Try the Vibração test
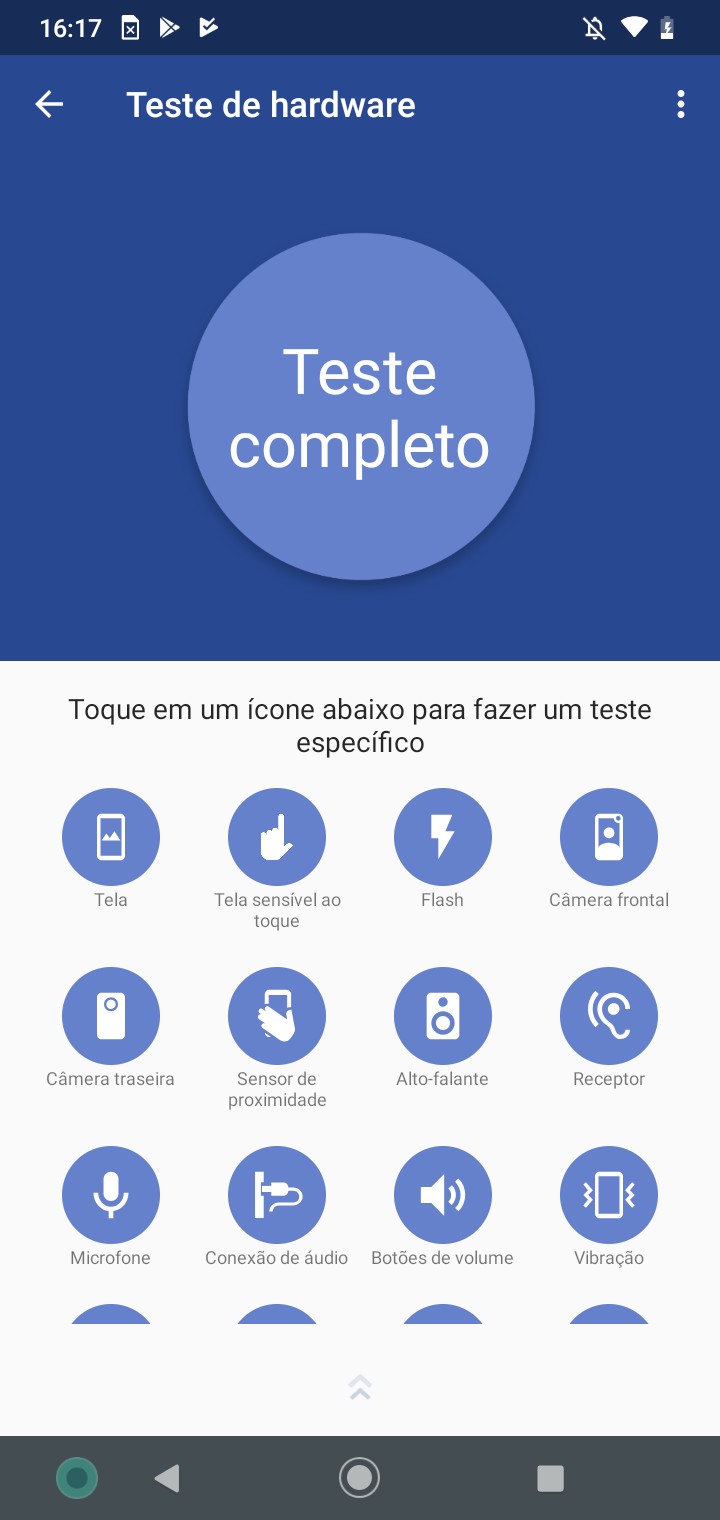The height and width of the screenshot is (1520, 720). point(609,1196)
